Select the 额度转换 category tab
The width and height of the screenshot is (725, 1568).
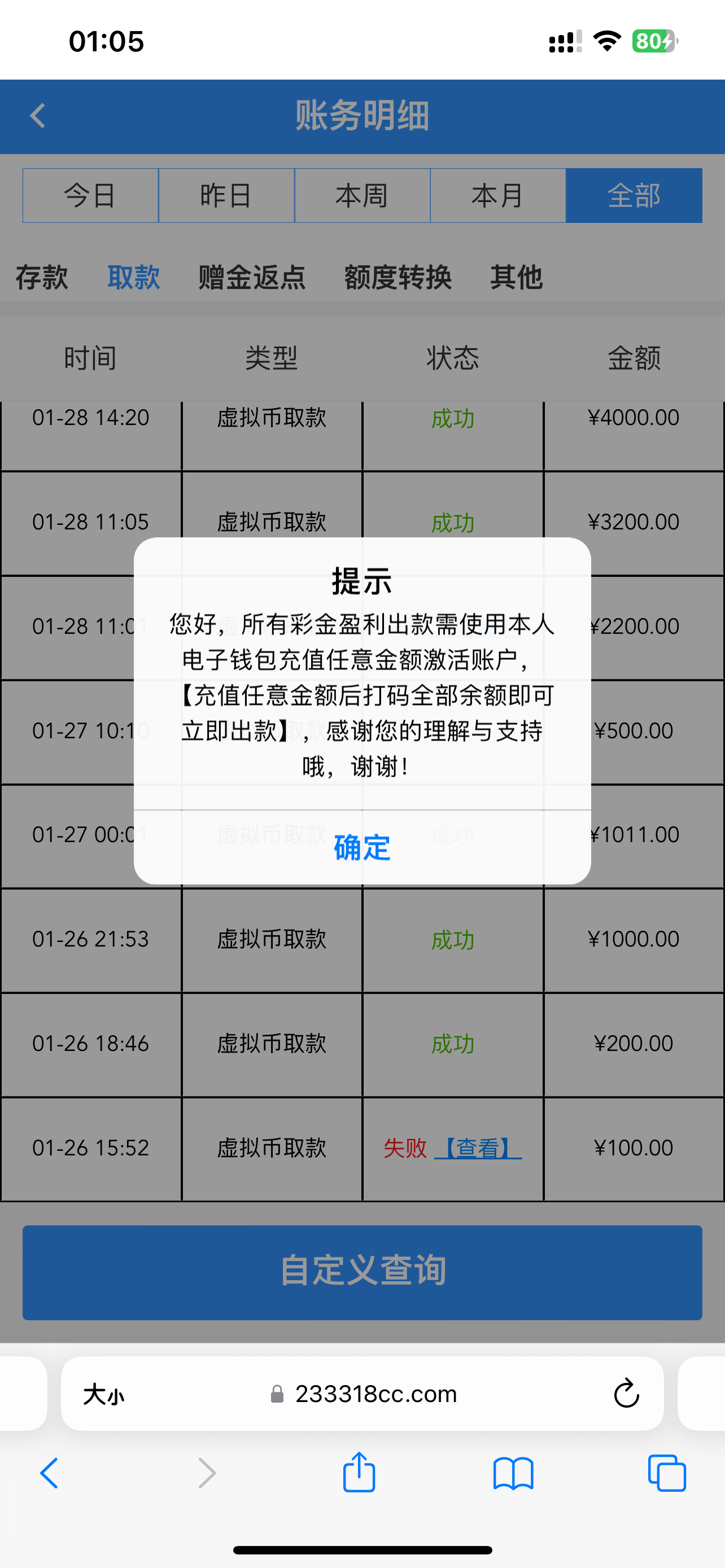click(x=398, y=278)
